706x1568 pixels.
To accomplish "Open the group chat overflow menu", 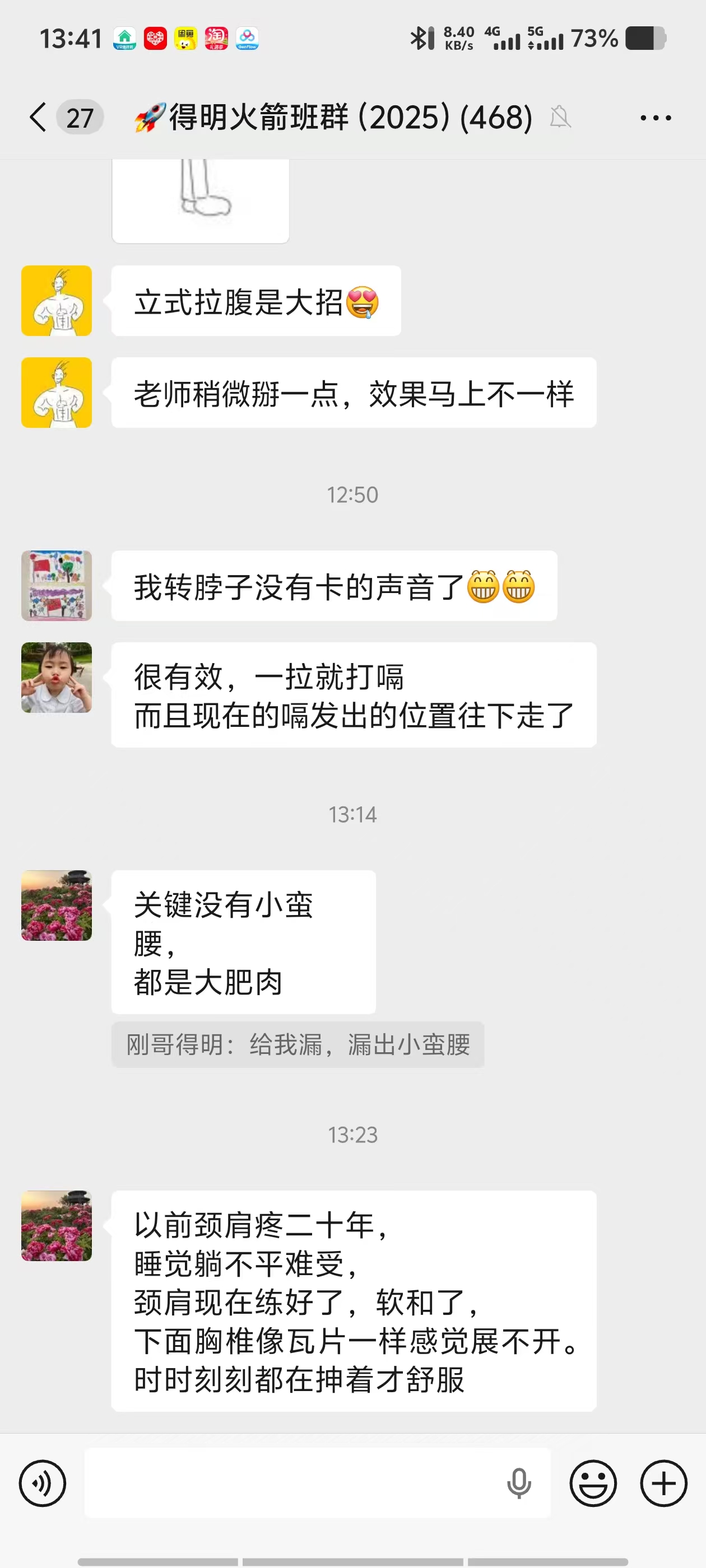I will click(656, 118).
